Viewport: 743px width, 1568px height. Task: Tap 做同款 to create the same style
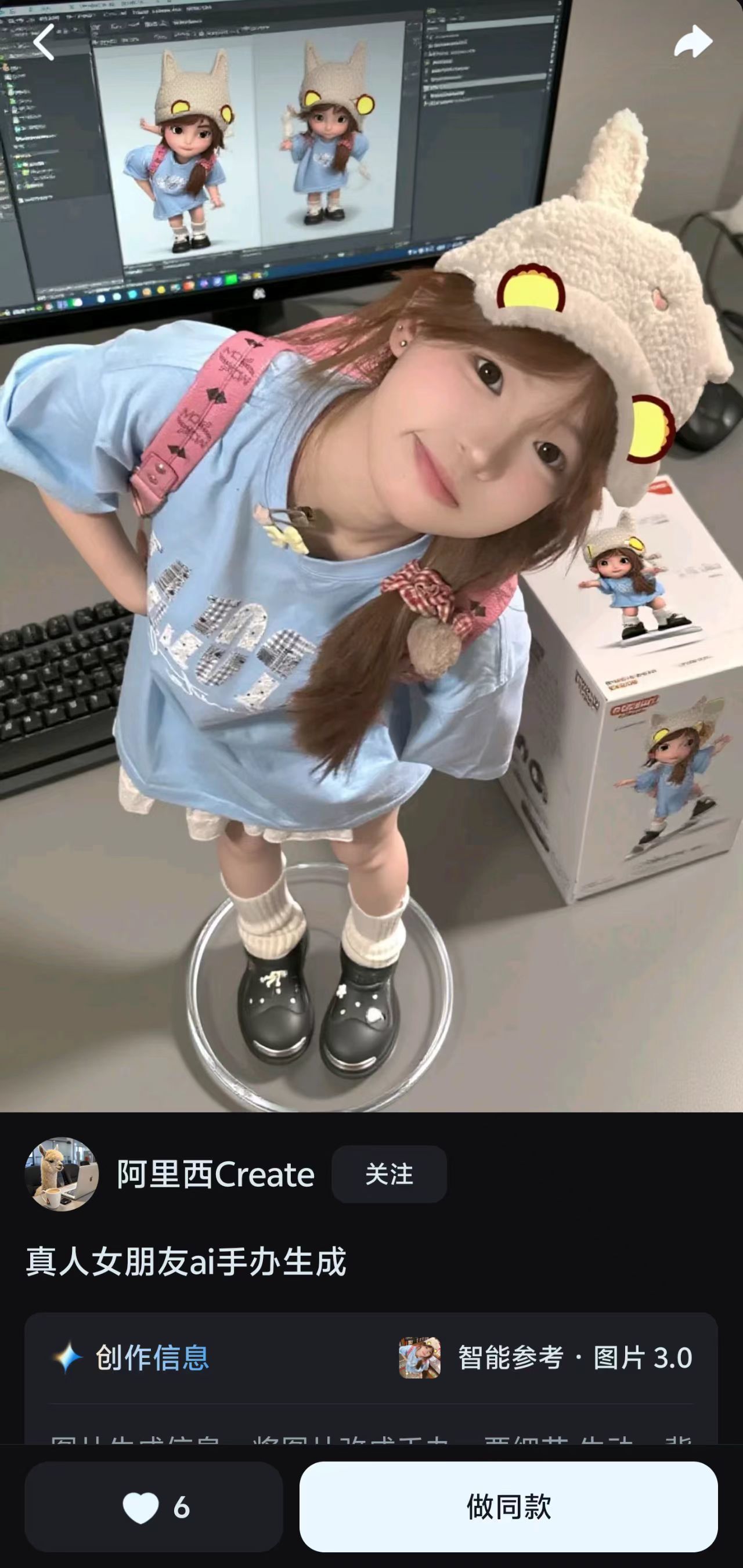pos(508,1506)
